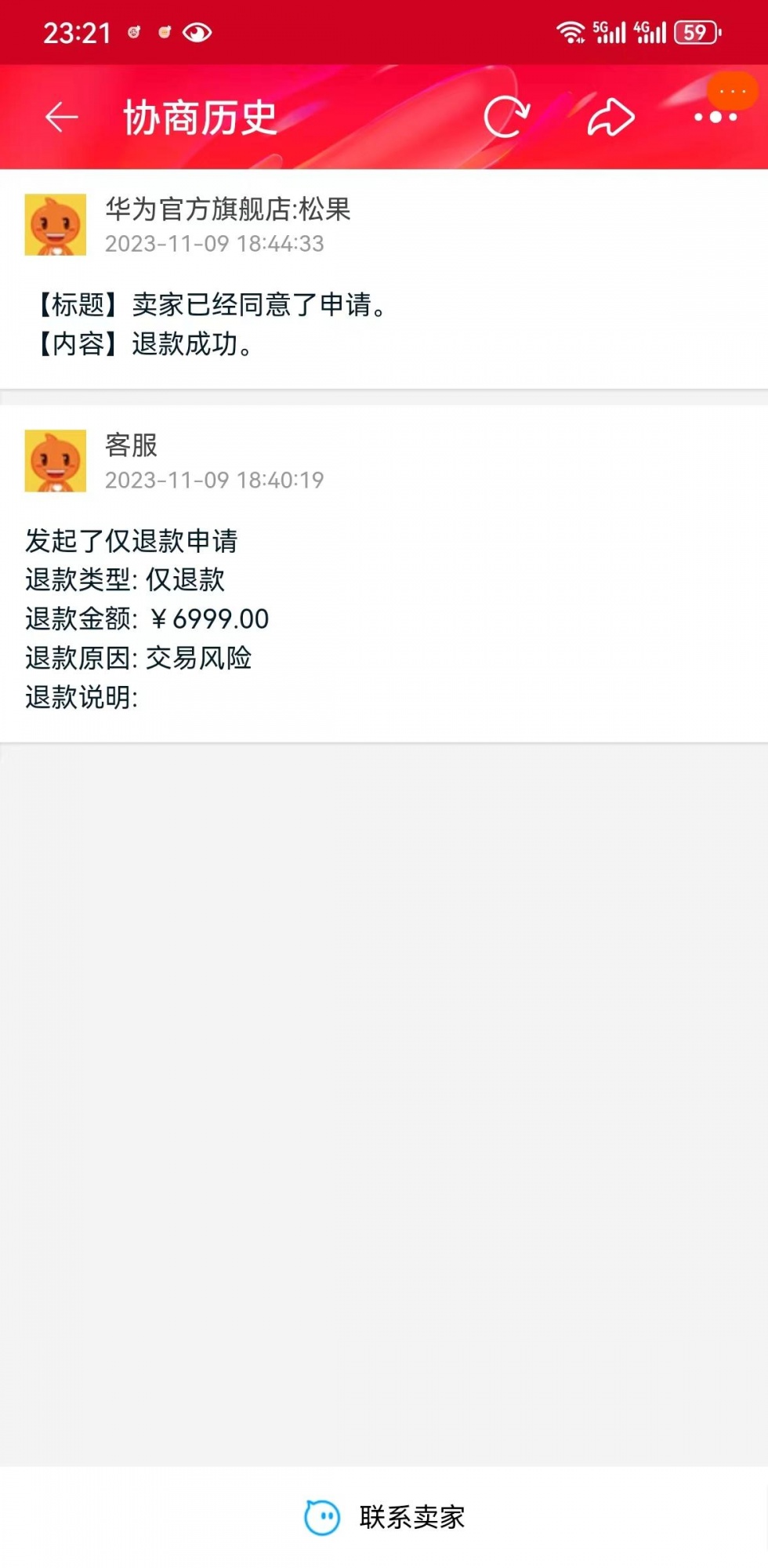This screenshot has width=768, height=1568.
Task: Go back from 协商历史 page
Action: (x=61, y=118)
